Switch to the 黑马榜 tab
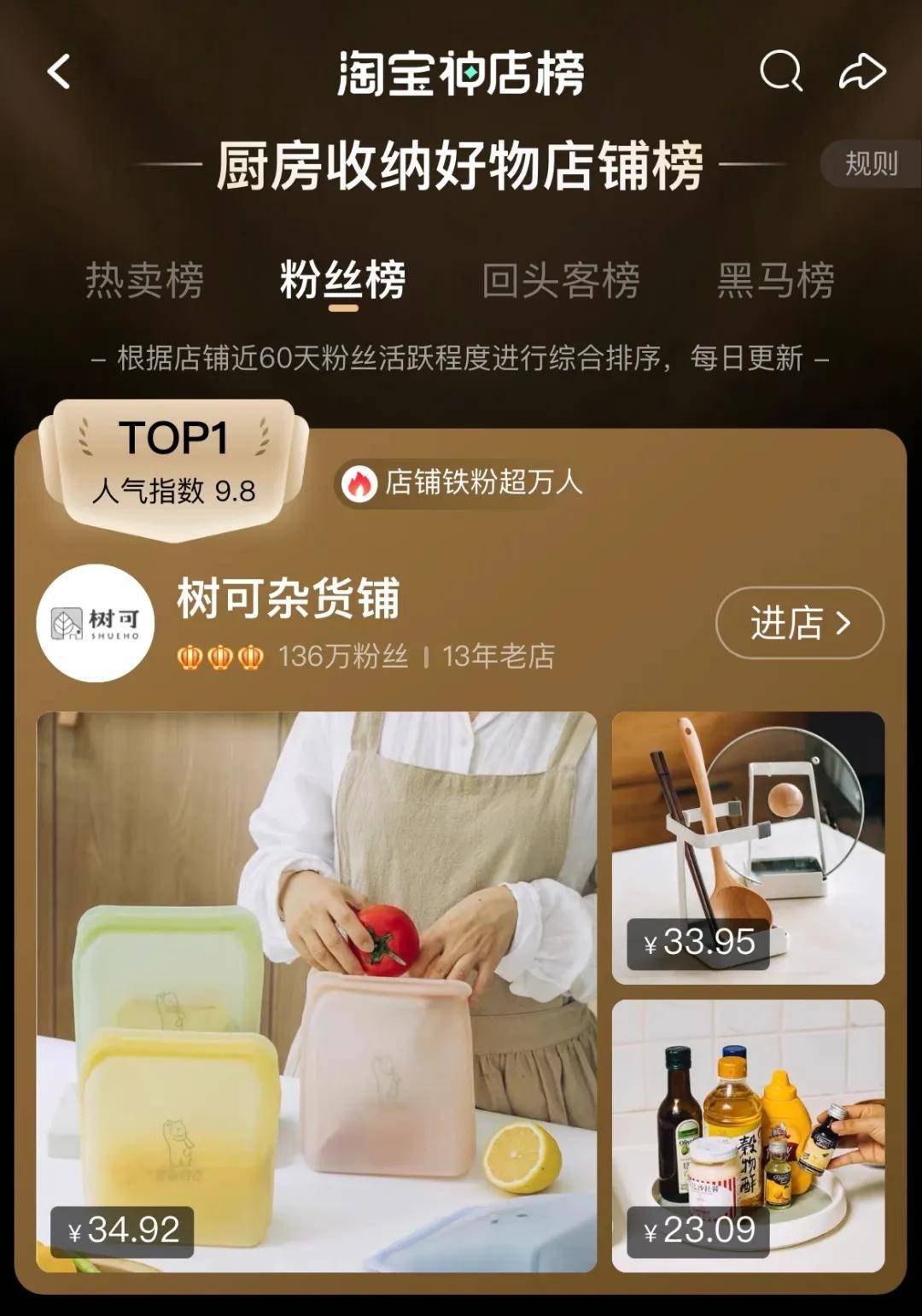This screenshot has width=922, height=1316. tap(775, 280)
